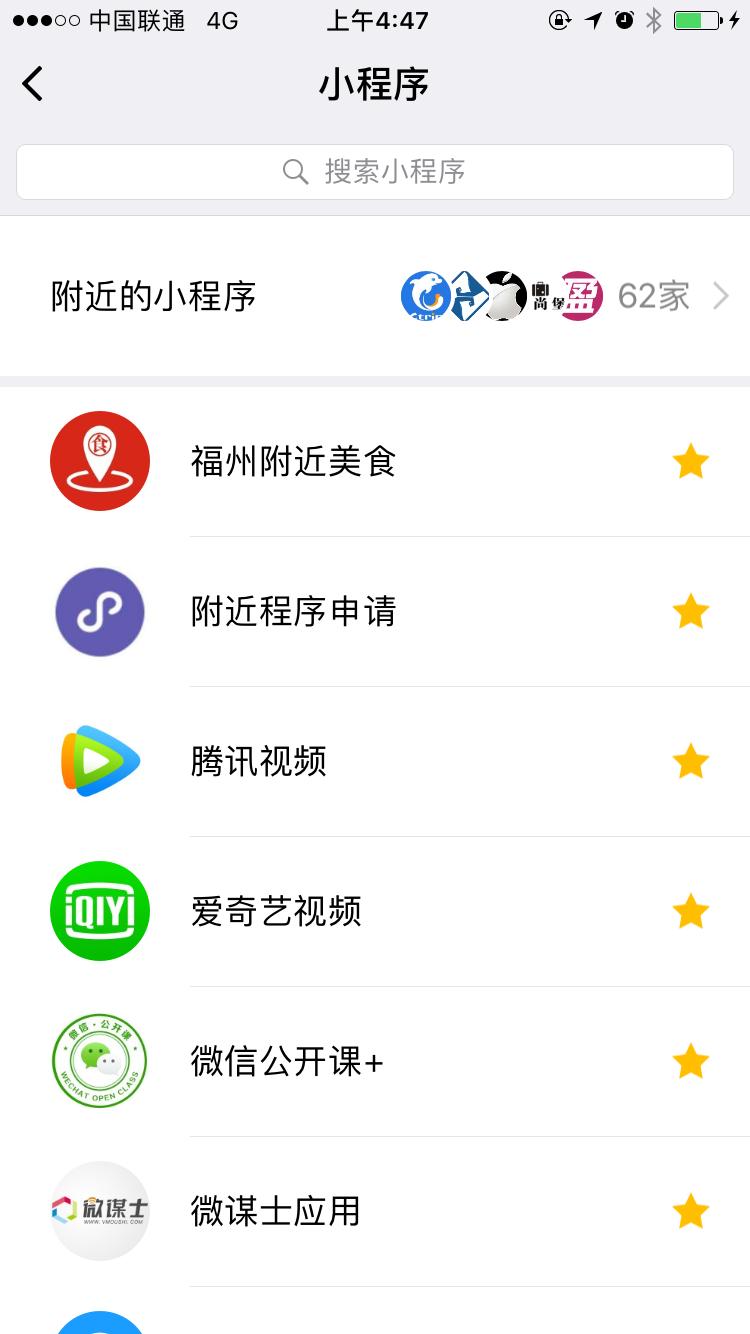Open the 福州附近美食 mini program icon
Screen dimensions: 750x1334
(x=100, y=461)
